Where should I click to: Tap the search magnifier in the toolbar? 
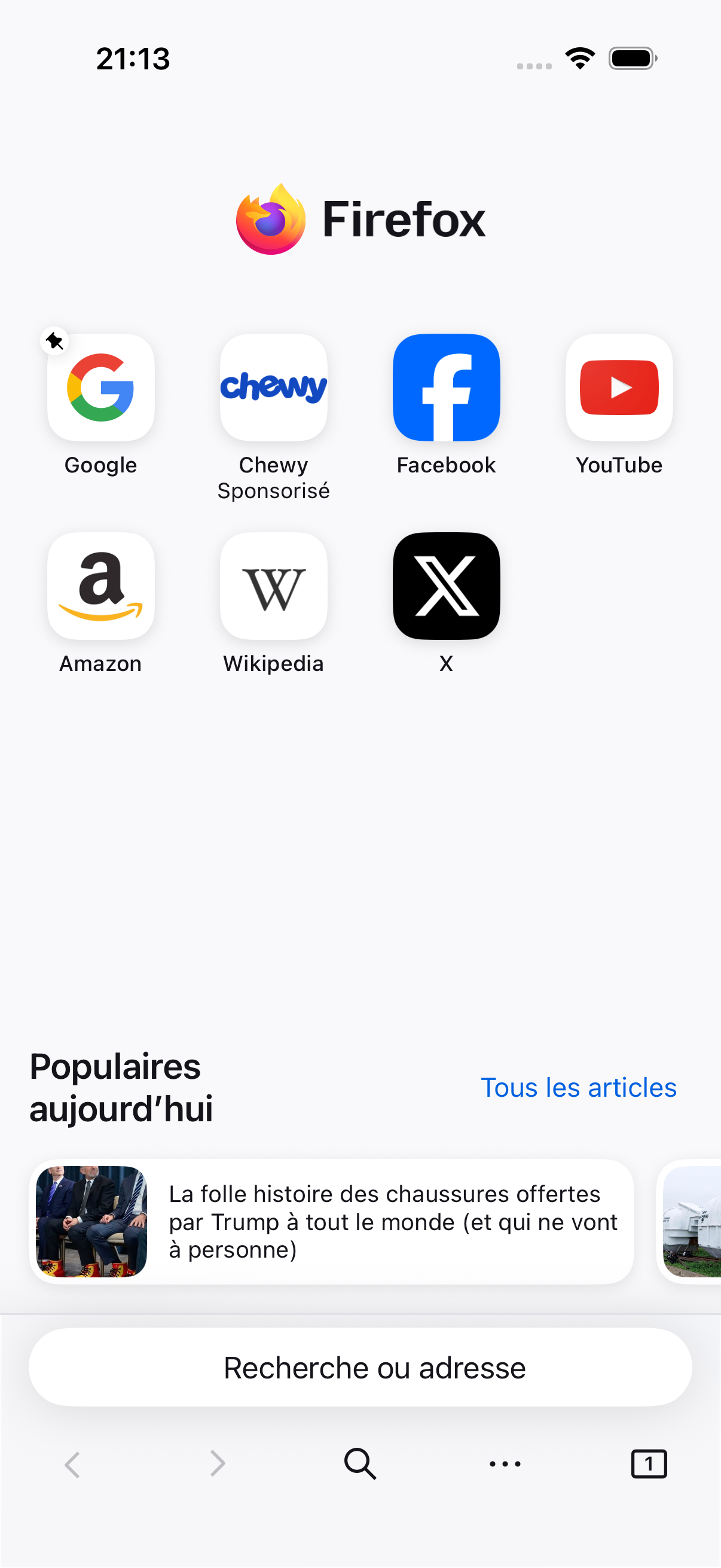(x=360, y=1463)
